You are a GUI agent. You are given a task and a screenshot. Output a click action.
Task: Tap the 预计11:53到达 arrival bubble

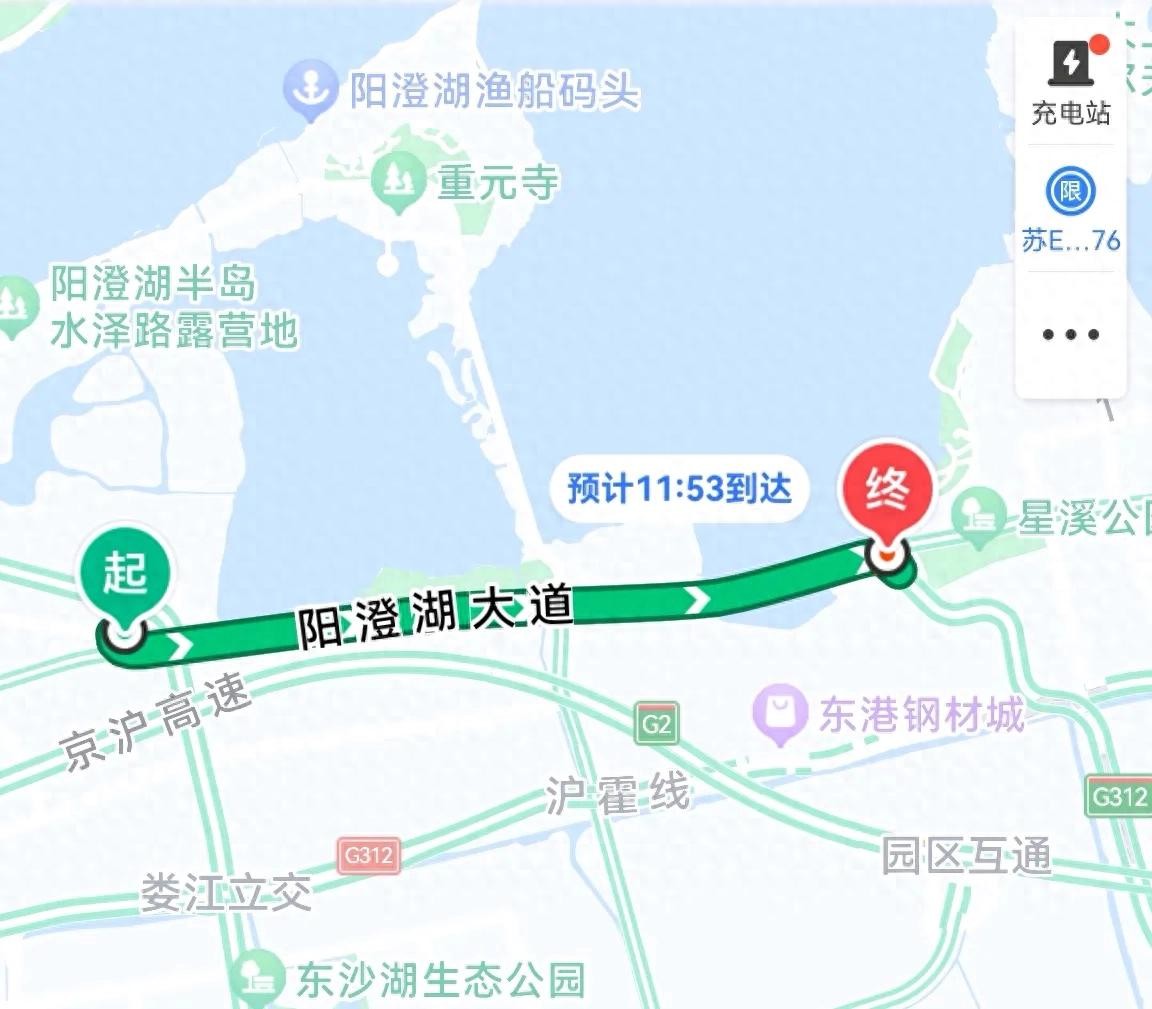[679, 490]
